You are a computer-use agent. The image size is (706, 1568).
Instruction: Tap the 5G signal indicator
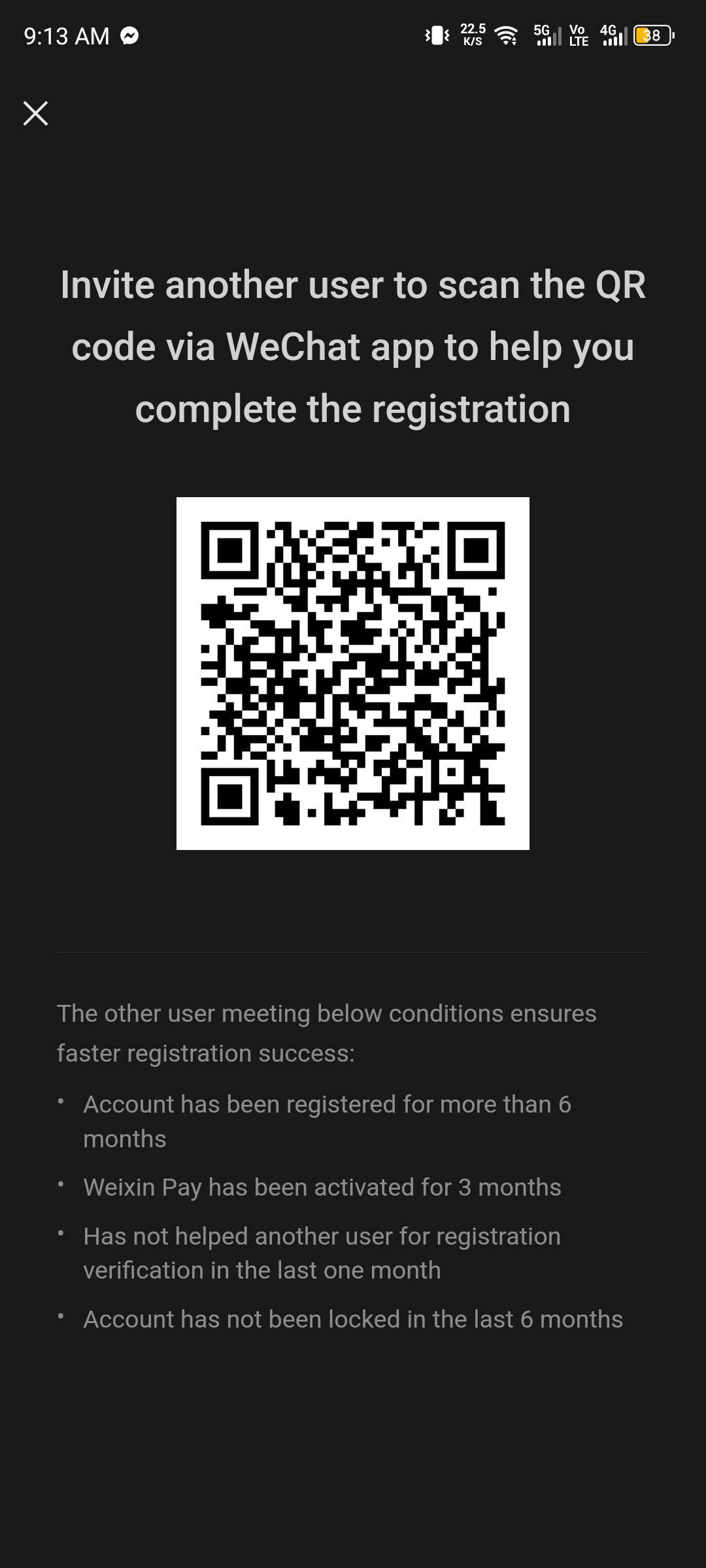546,36
